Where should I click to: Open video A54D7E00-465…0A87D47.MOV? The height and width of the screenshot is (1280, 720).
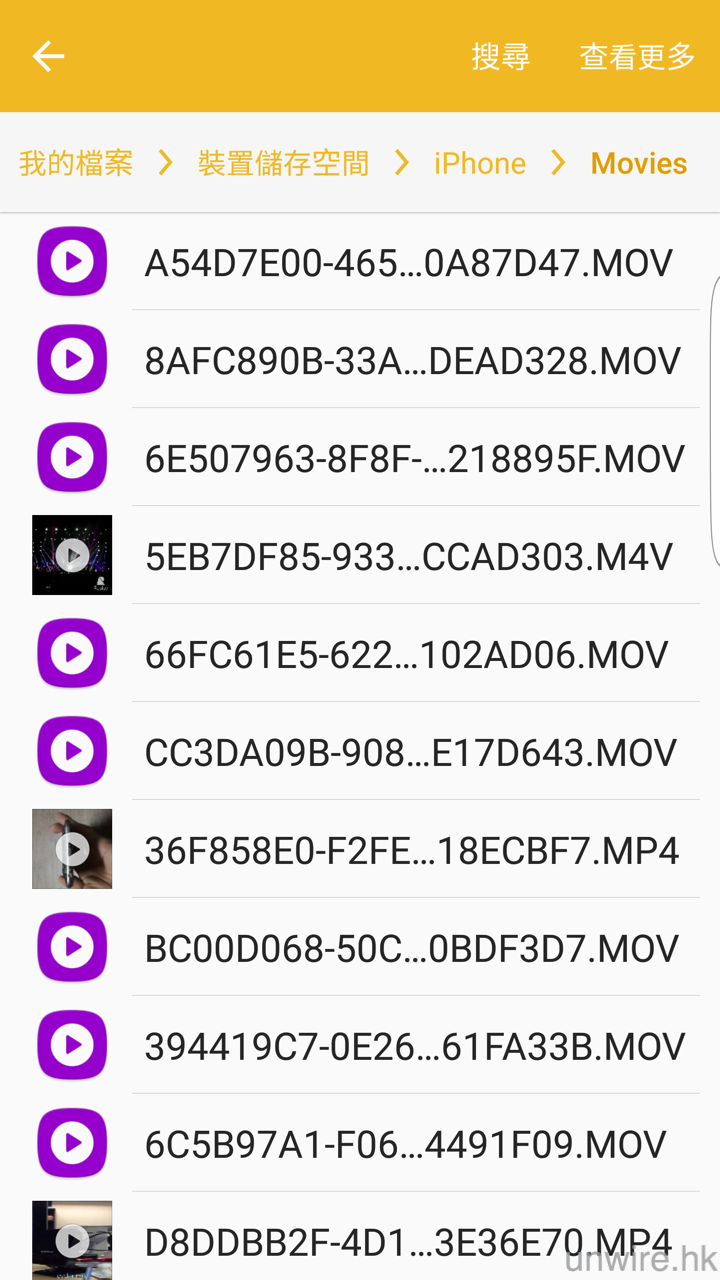(x=408, y=263)
